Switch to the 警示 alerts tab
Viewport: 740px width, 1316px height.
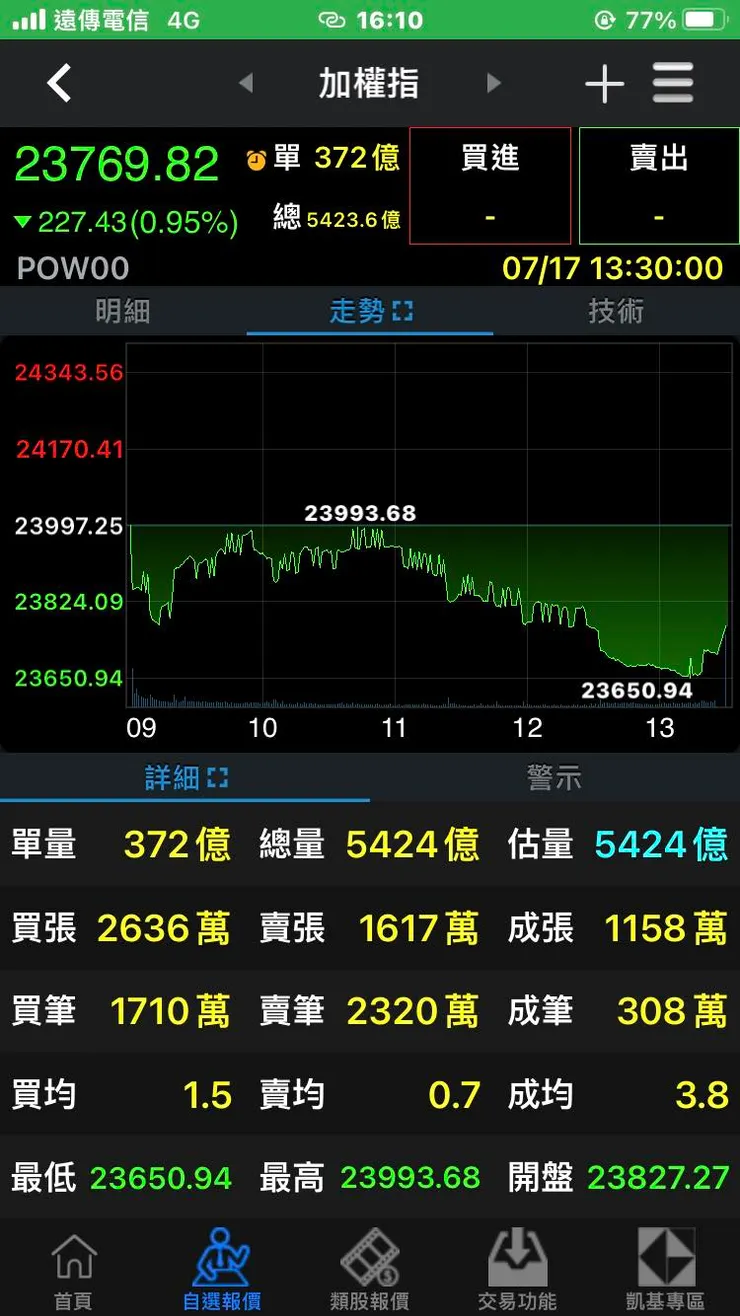click(554, 775)
